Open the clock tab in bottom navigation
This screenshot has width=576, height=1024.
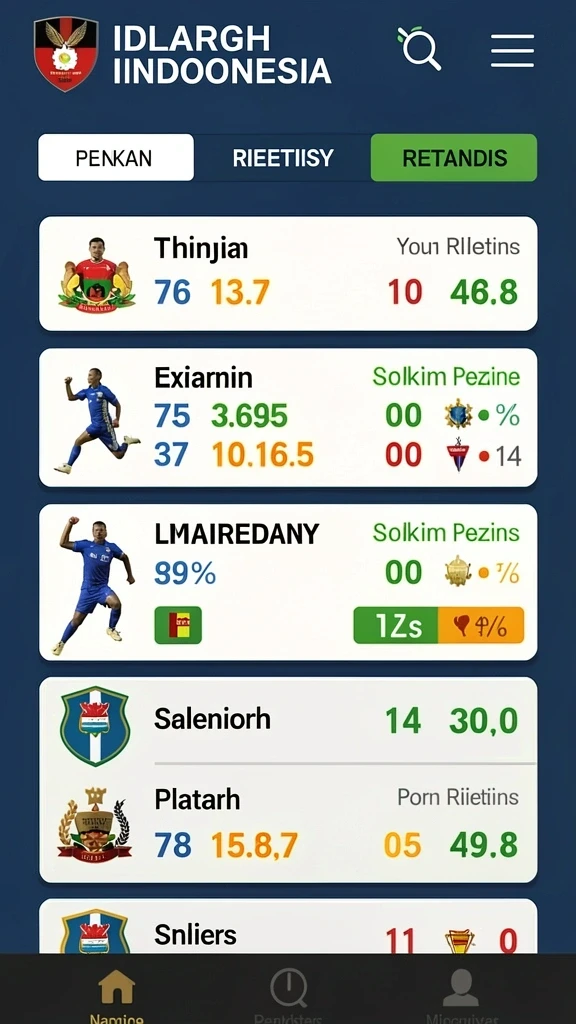coord(288,993)
